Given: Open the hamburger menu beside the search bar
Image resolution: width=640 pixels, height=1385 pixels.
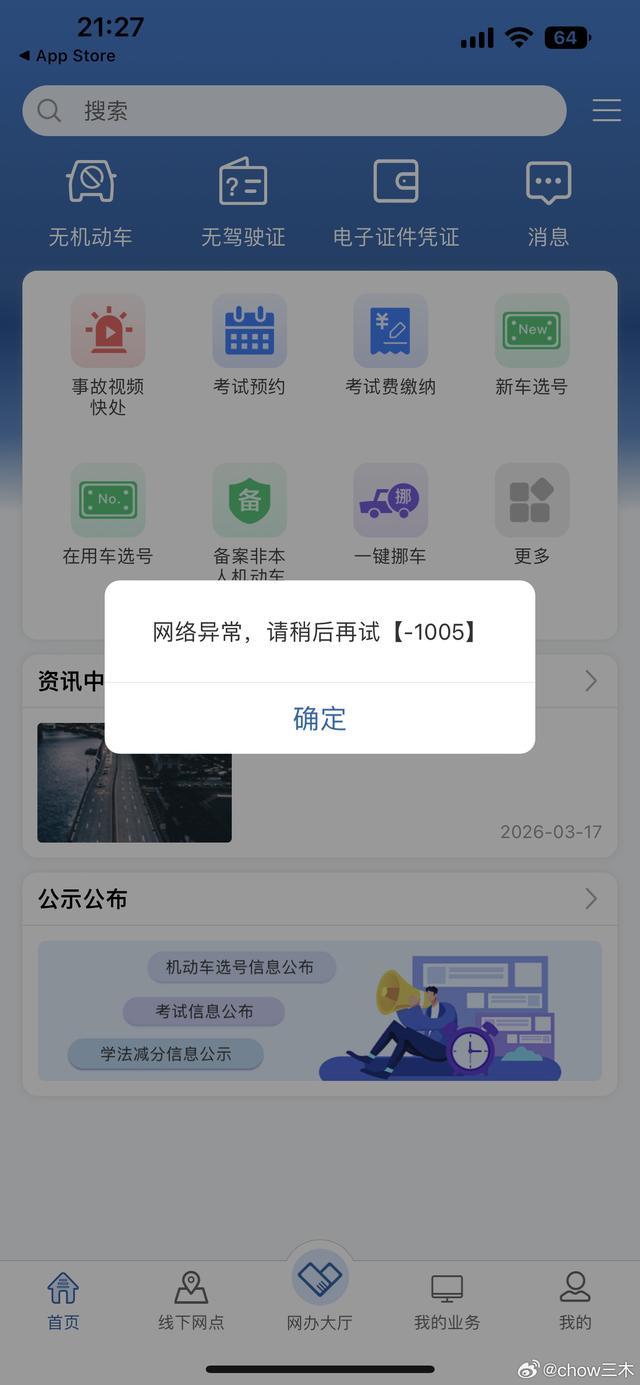Looking at the screenshot, I should (607, 110).
